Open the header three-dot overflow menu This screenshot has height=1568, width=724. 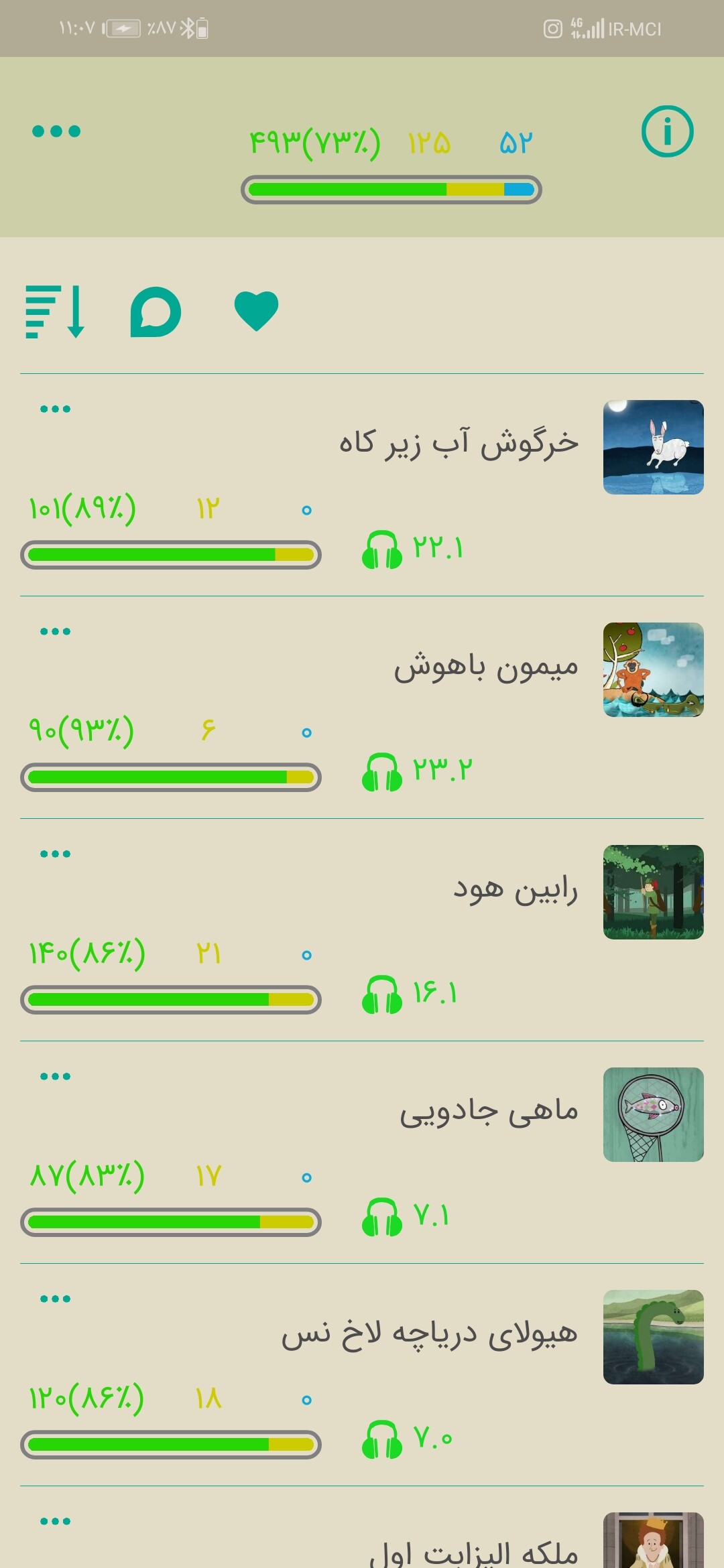[56, 131]
